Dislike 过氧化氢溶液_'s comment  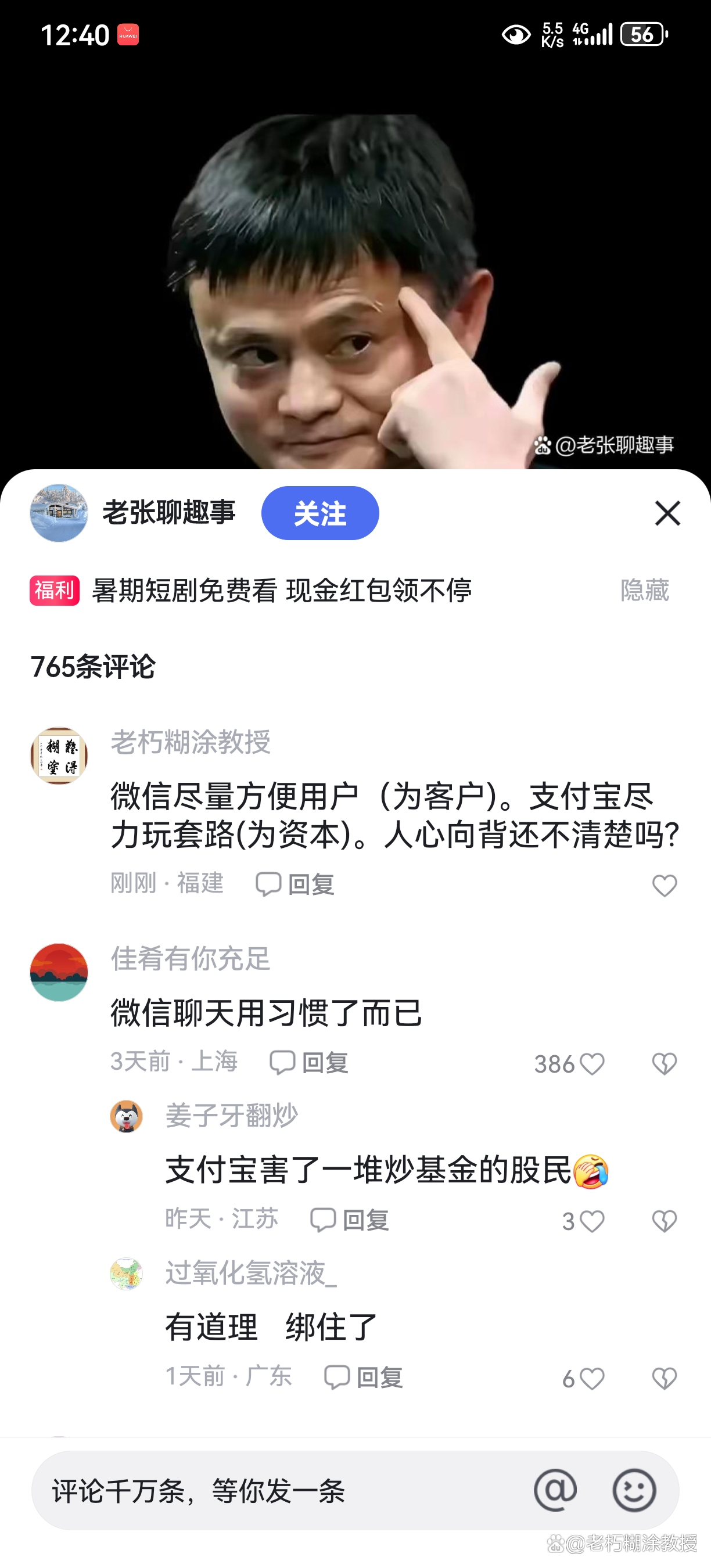coord(664,1378)
